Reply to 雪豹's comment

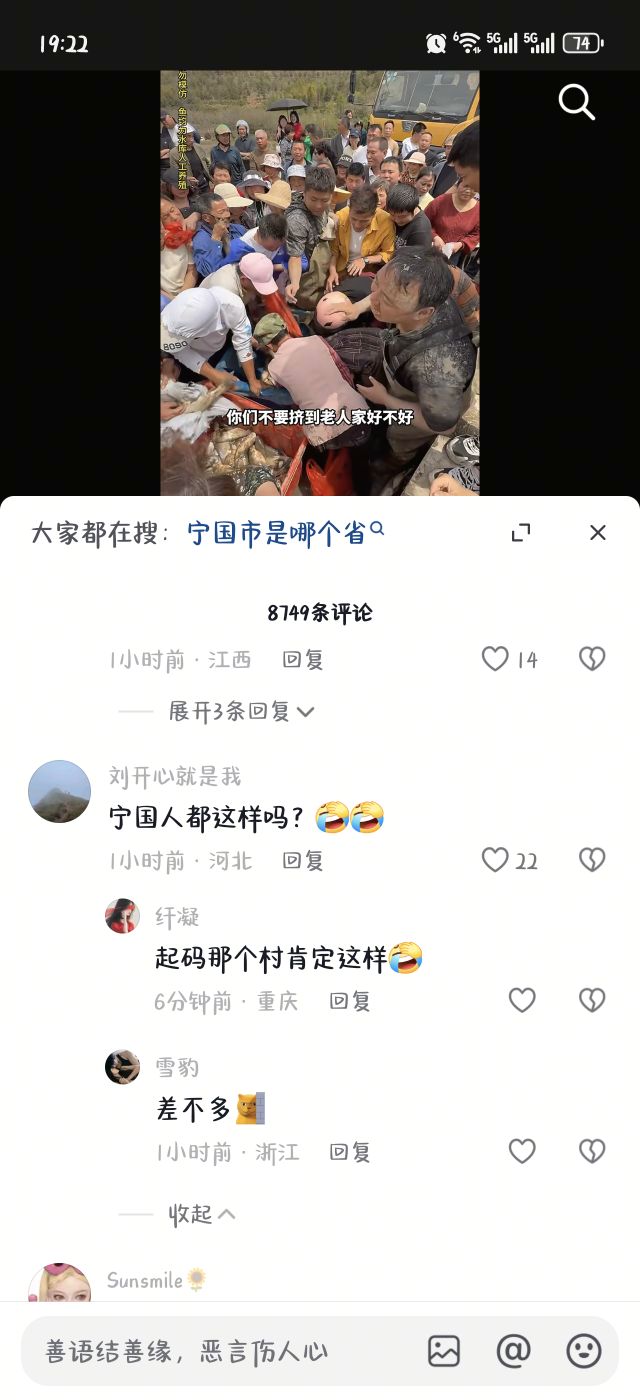[350, 1152]
